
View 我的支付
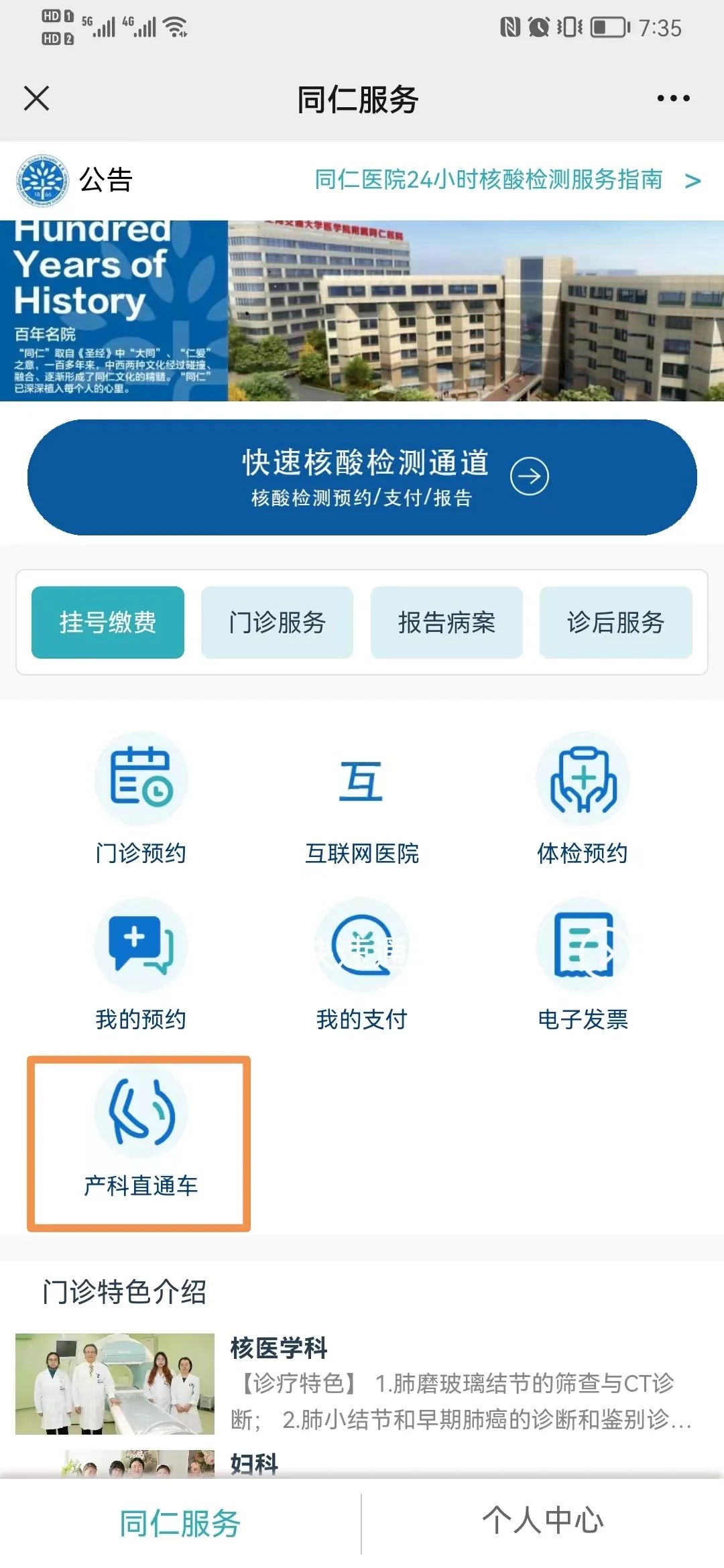362,965
